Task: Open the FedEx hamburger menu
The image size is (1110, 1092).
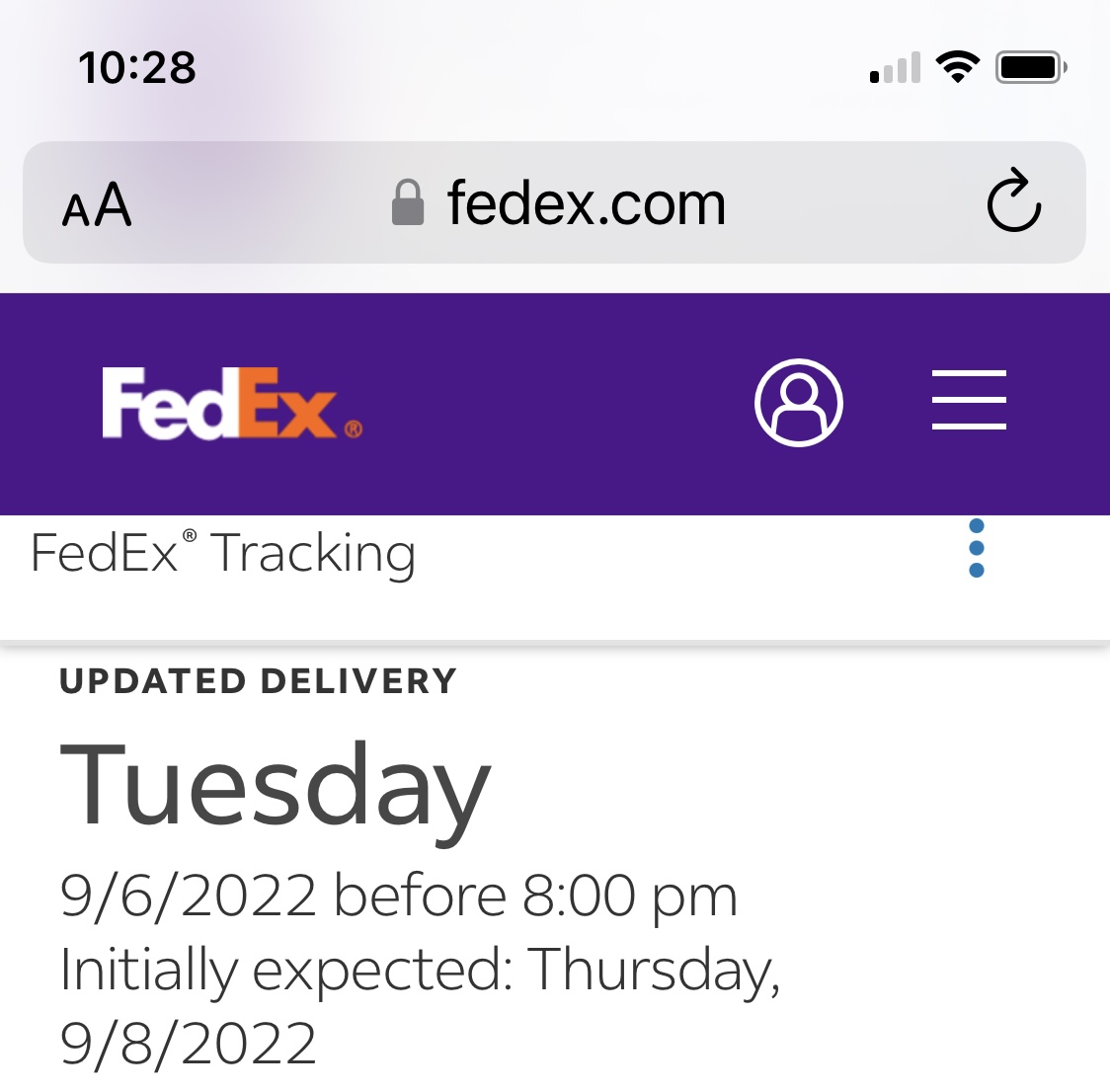Action: pos(969,400)
